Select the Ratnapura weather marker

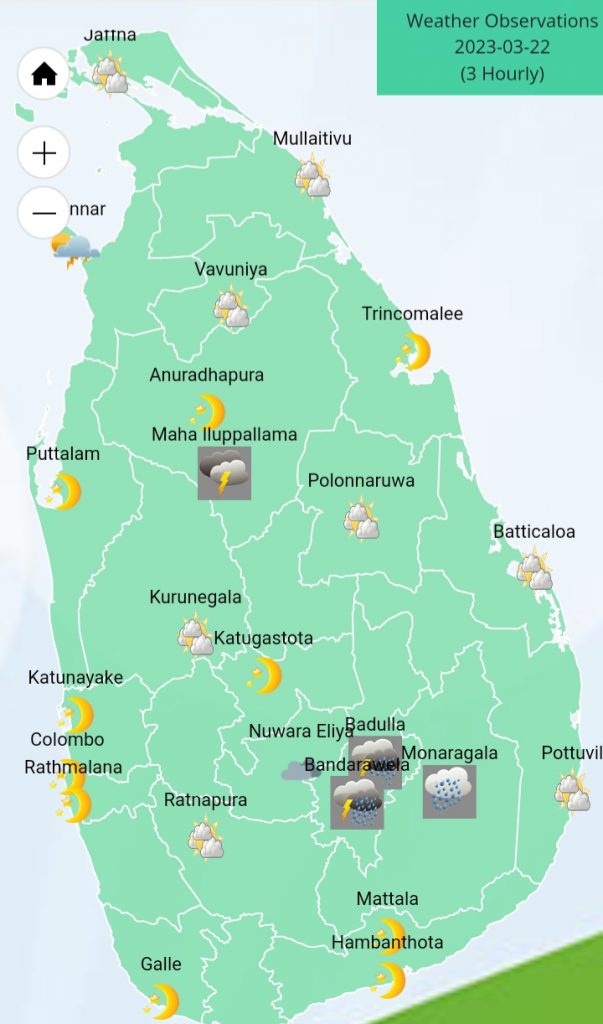206,837
